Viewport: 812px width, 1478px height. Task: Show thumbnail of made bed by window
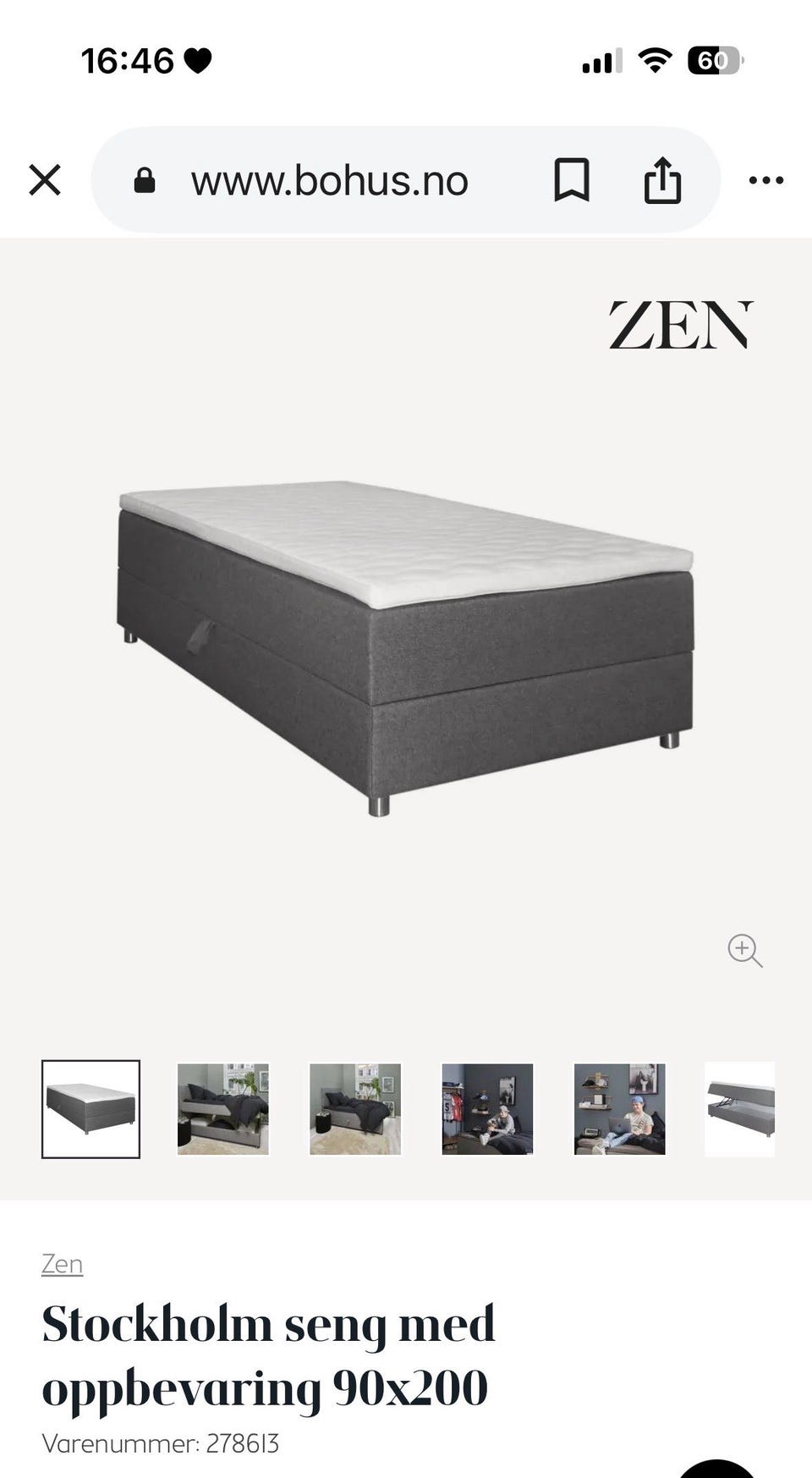[x=355, y=1108]
